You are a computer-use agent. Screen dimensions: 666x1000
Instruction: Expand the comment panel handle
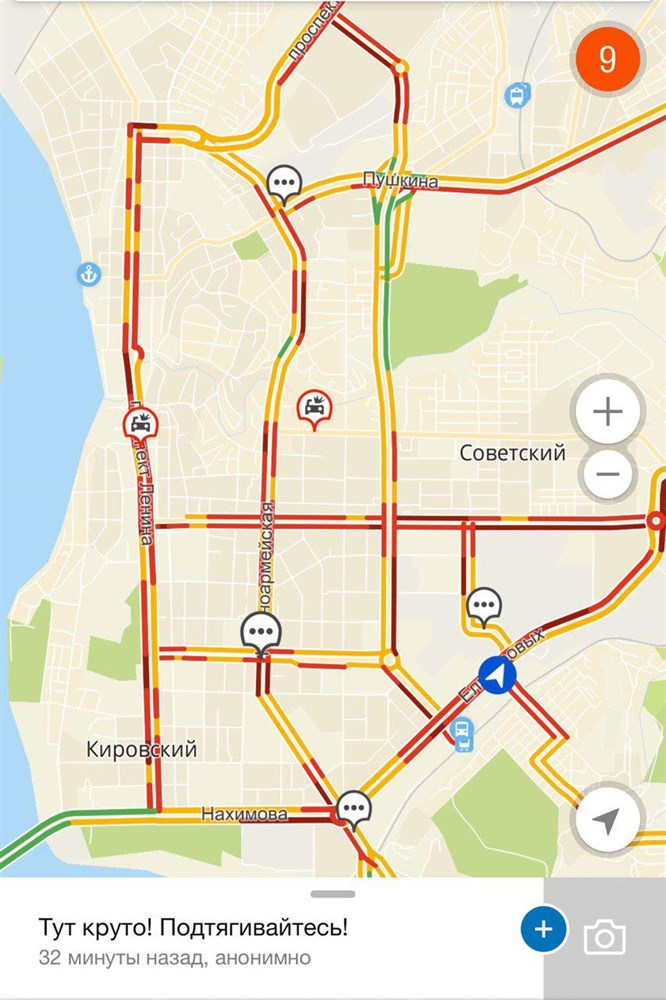(332, 893)
